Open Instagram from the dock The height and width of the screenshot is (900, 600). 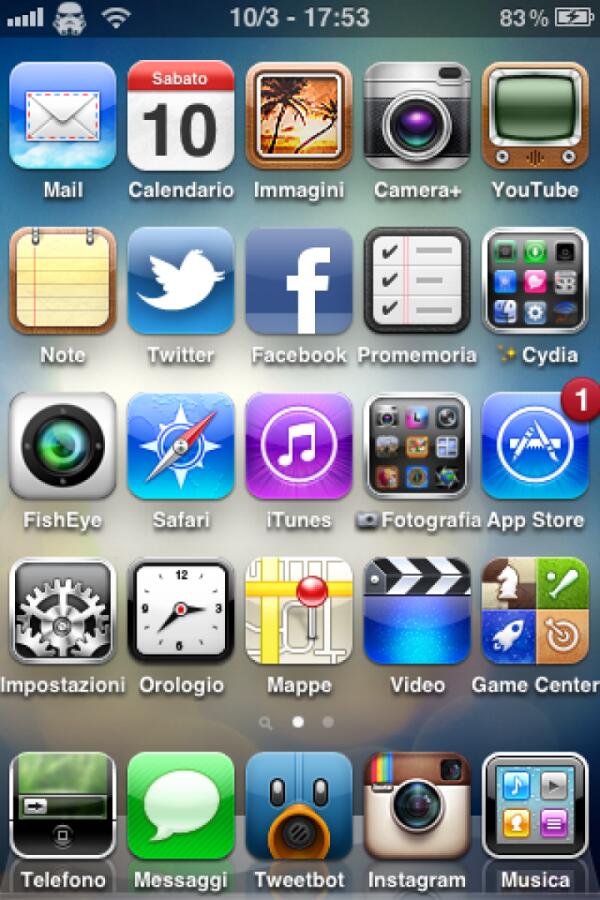(417, 806)
